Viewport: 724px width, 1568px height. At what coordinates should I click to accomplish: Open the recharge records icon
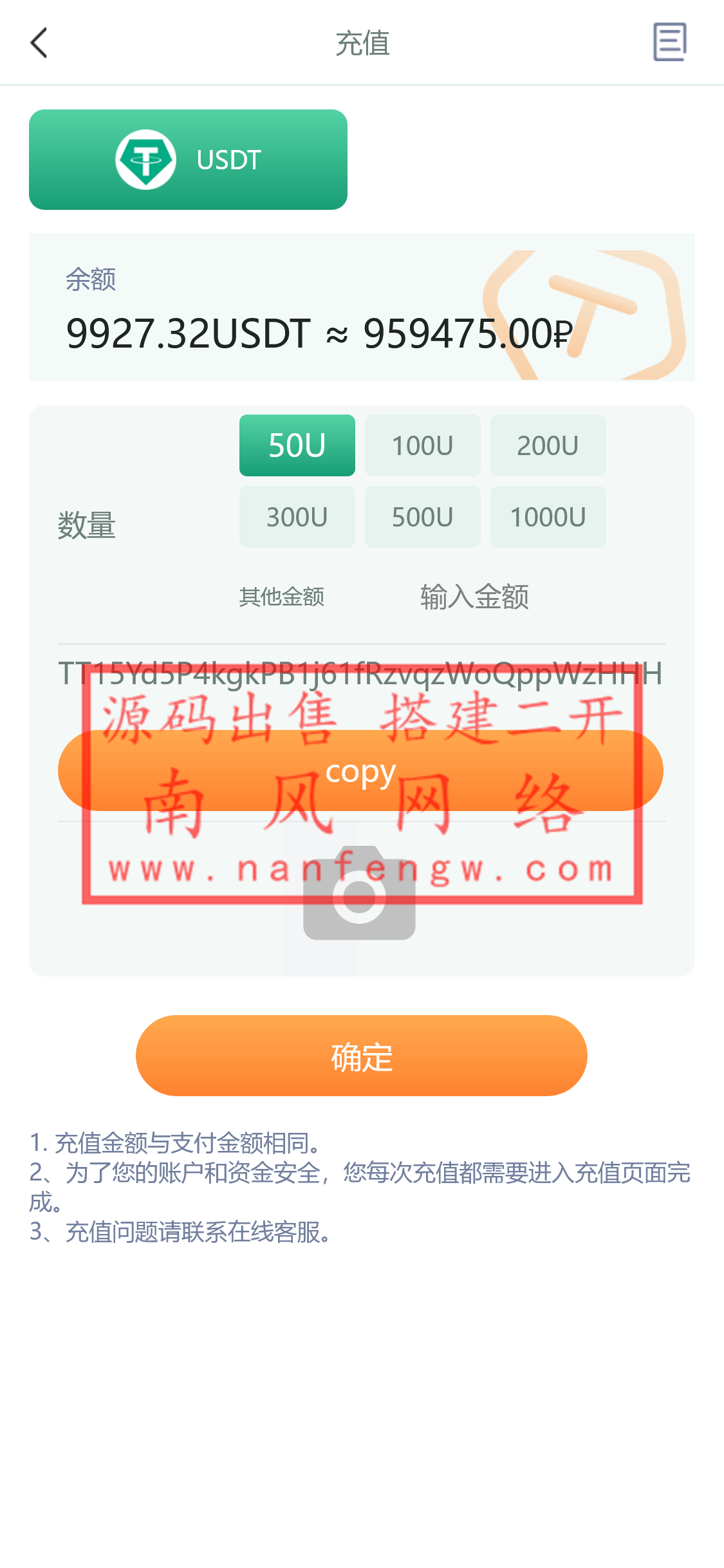[670, 42]
